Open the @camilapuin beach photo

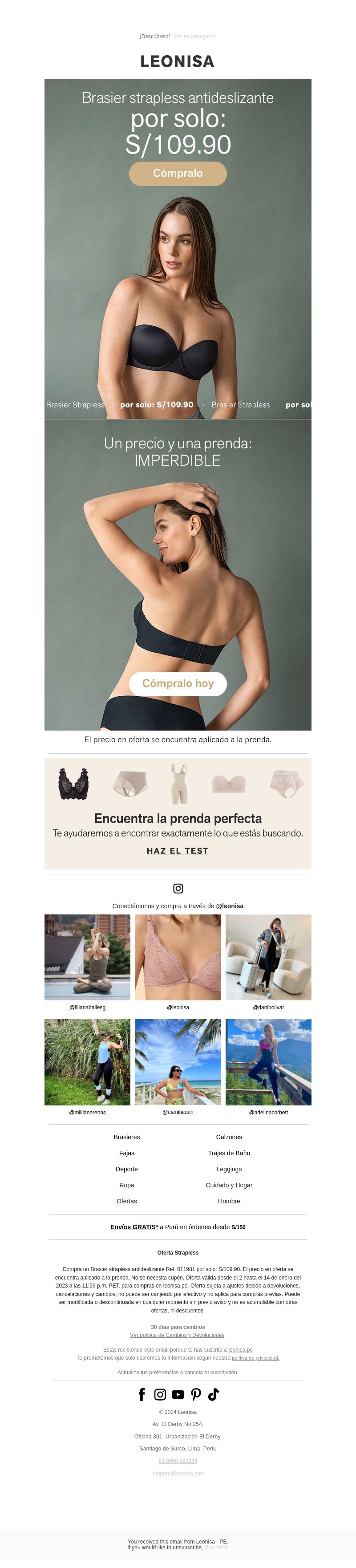(178, 1062)
